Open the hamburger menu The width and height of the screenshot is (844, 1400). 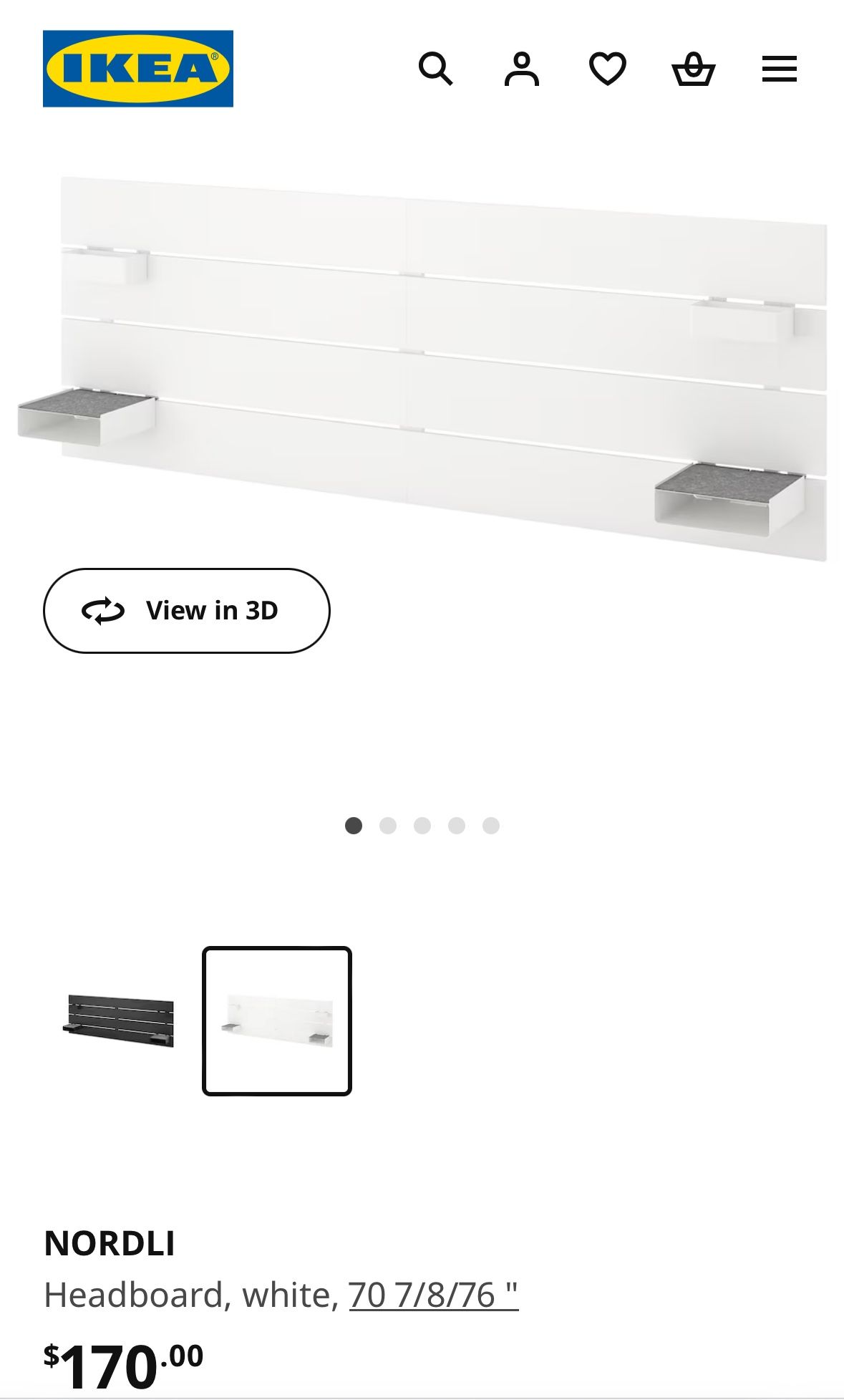coord(779,69)
